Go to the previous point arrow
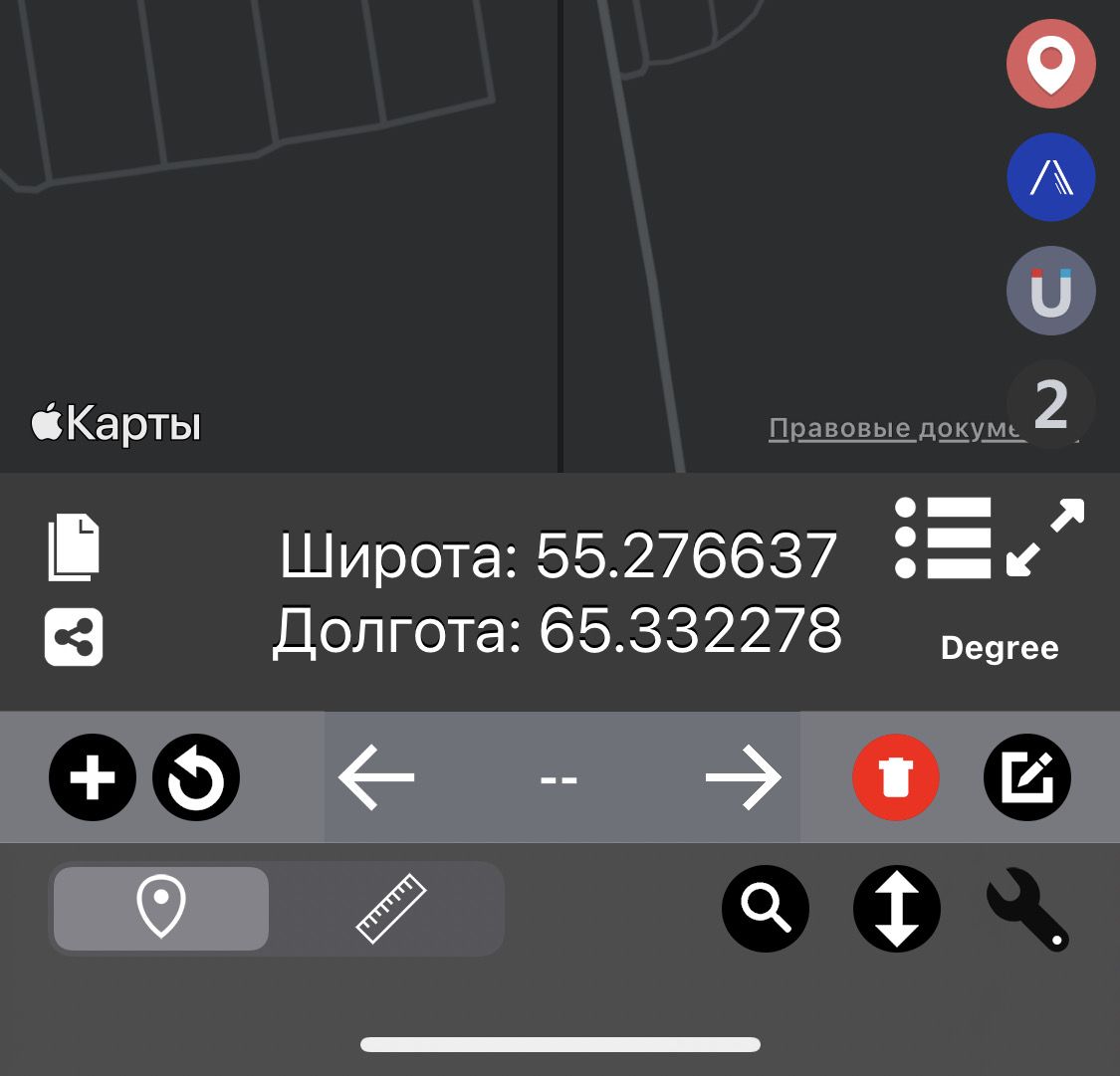This screenshot has height=1076, width=1120. coord(376,777)
